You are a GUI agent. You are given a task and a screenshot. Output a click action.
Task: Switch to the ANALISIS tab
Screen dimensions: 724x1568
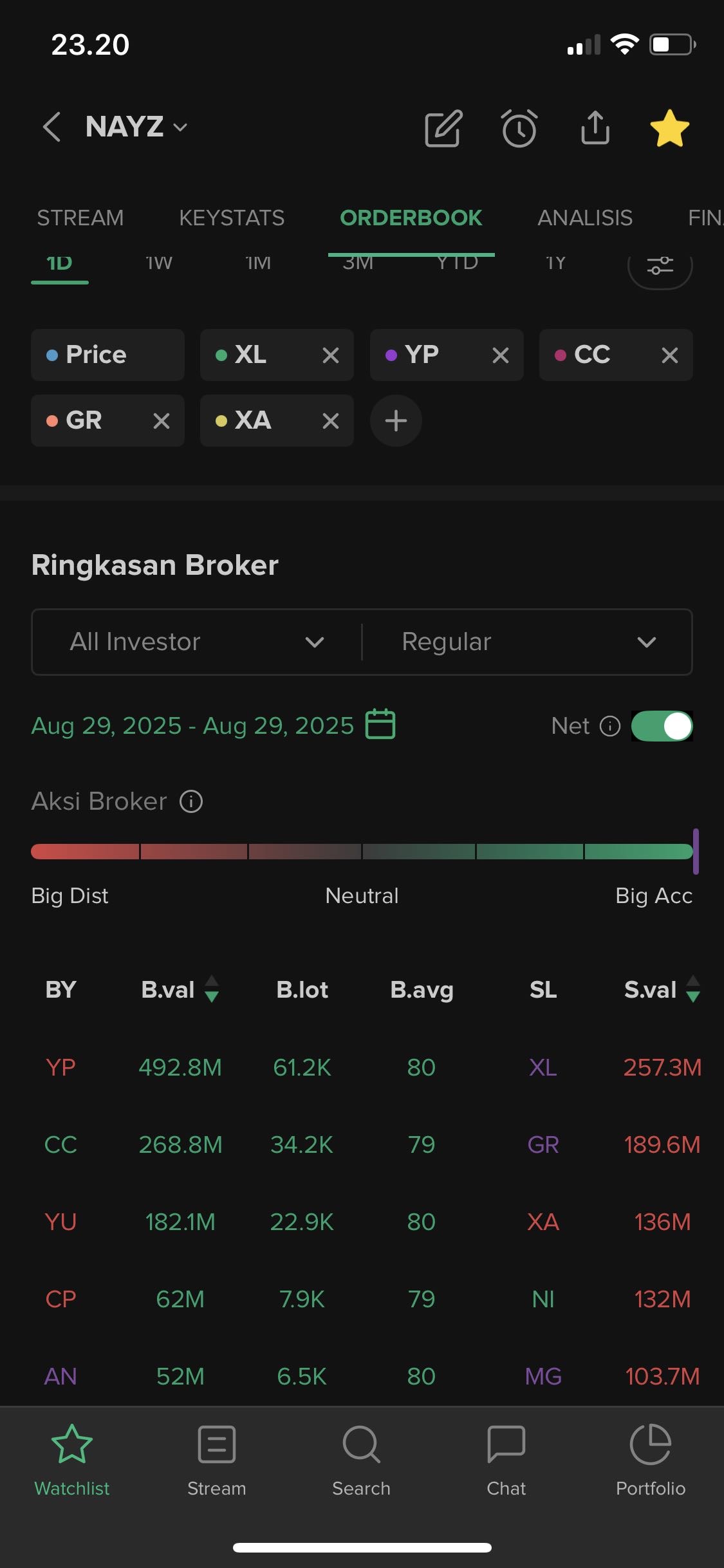[585, 218]
